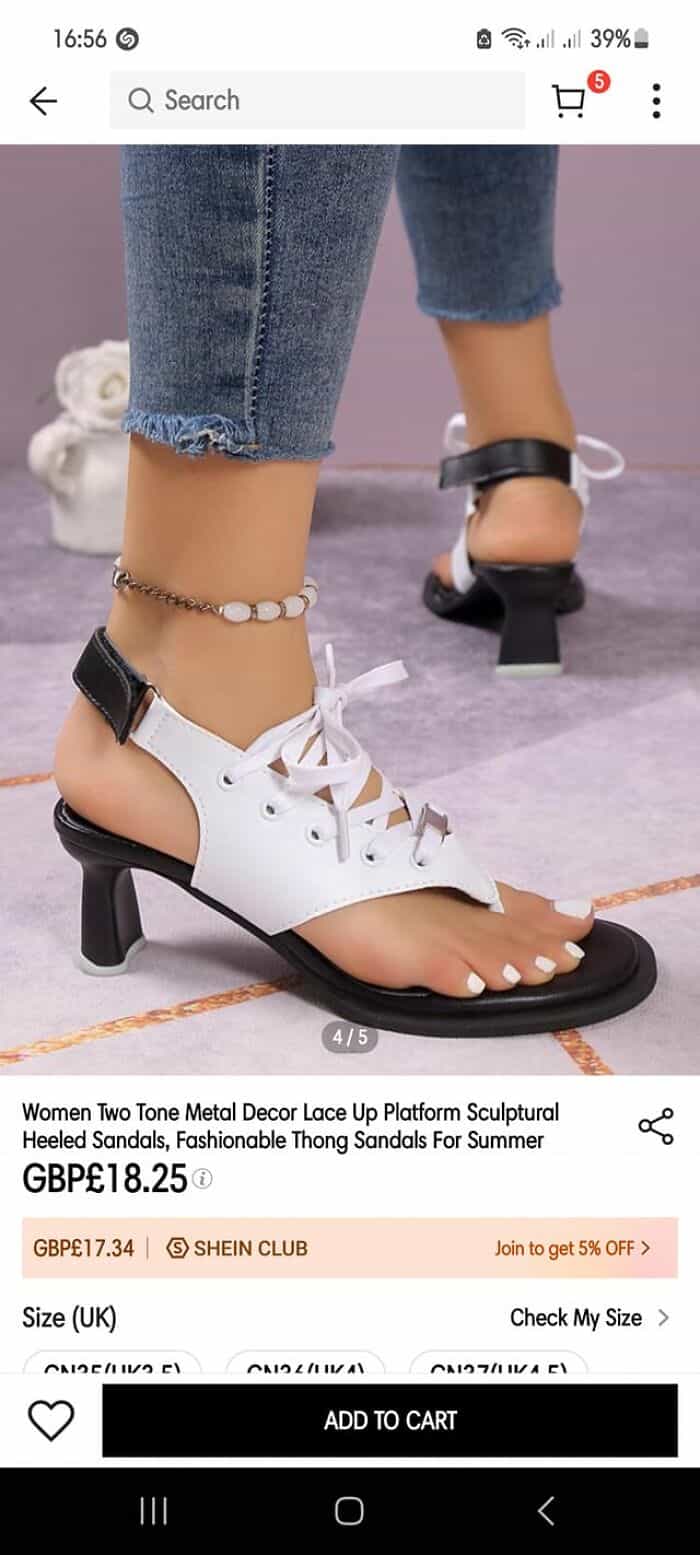Screen dimensions: 700x1555
Task: Join SHEIN CLUB to get 5% off
Action: click(x=572, y=1248)
